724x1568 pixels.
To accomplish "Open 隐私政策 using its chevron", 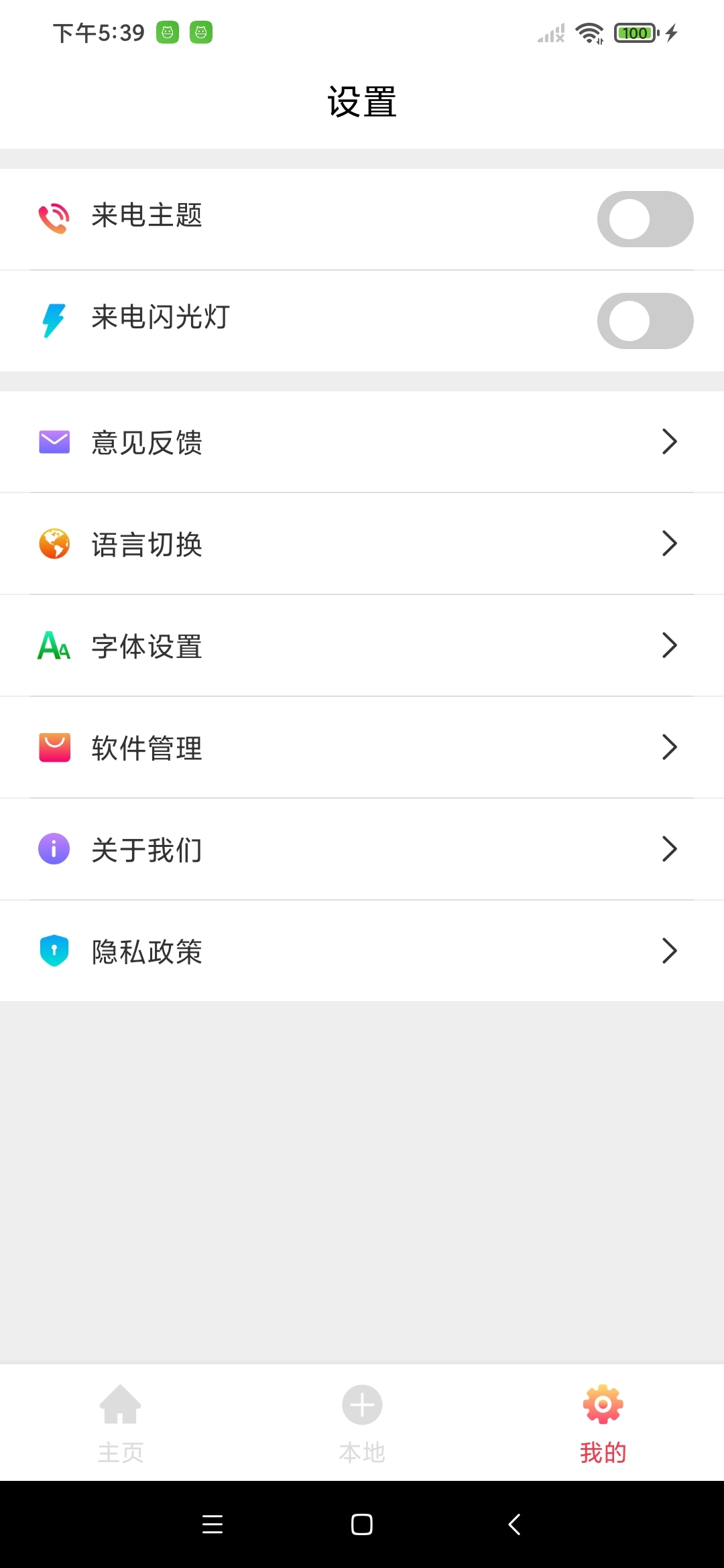I will pyautogui.click(x=668, y=951).
